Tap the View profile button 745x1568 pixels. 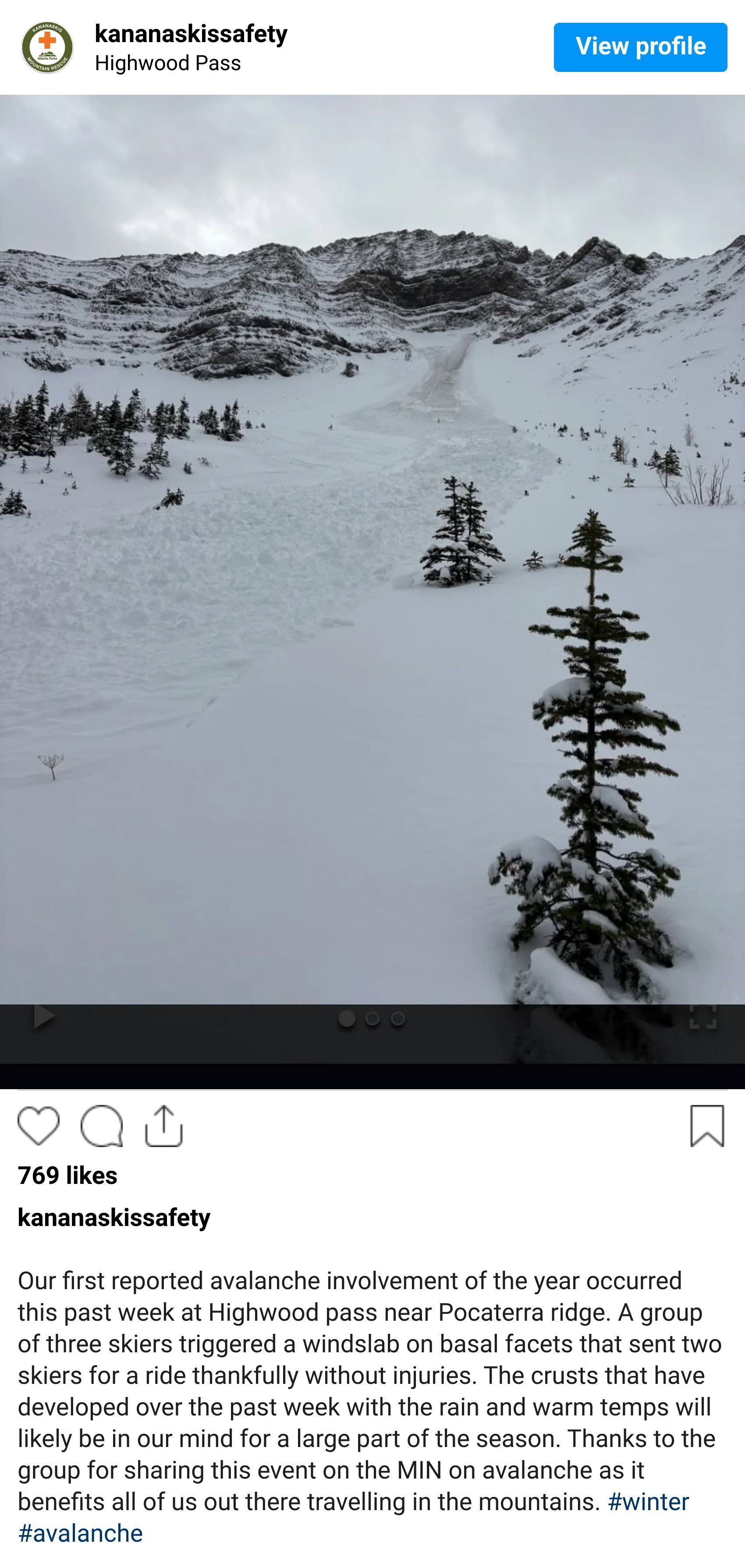tap(640, 47)
